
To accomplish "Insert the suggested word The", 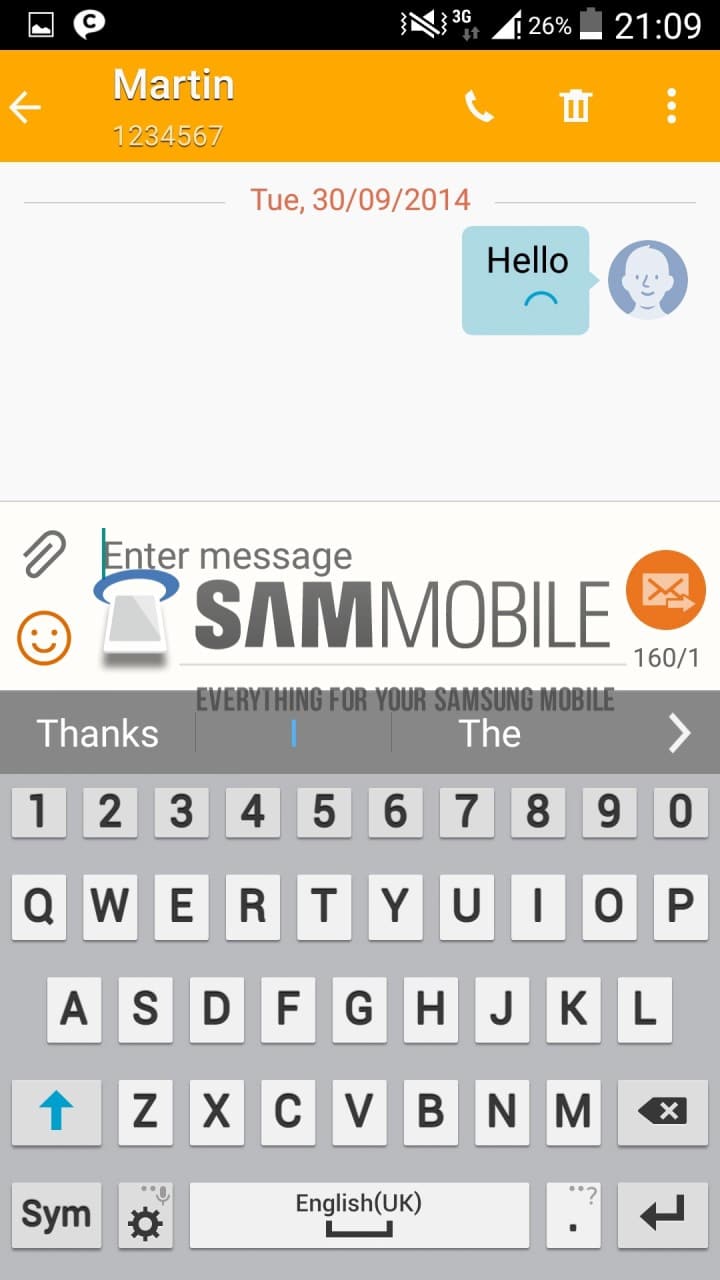I will tap(490, 734).
